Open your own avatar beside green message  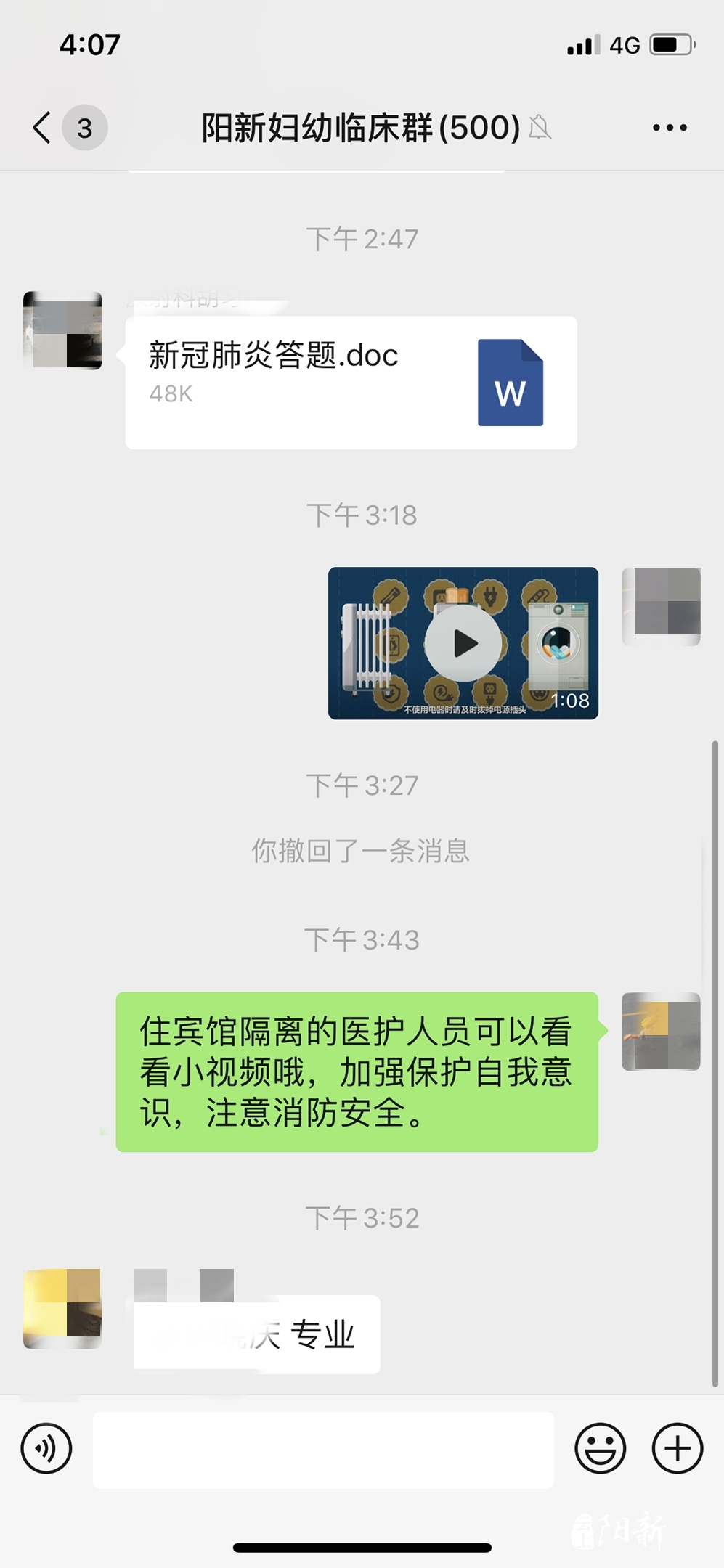[x=661, y=1032]
